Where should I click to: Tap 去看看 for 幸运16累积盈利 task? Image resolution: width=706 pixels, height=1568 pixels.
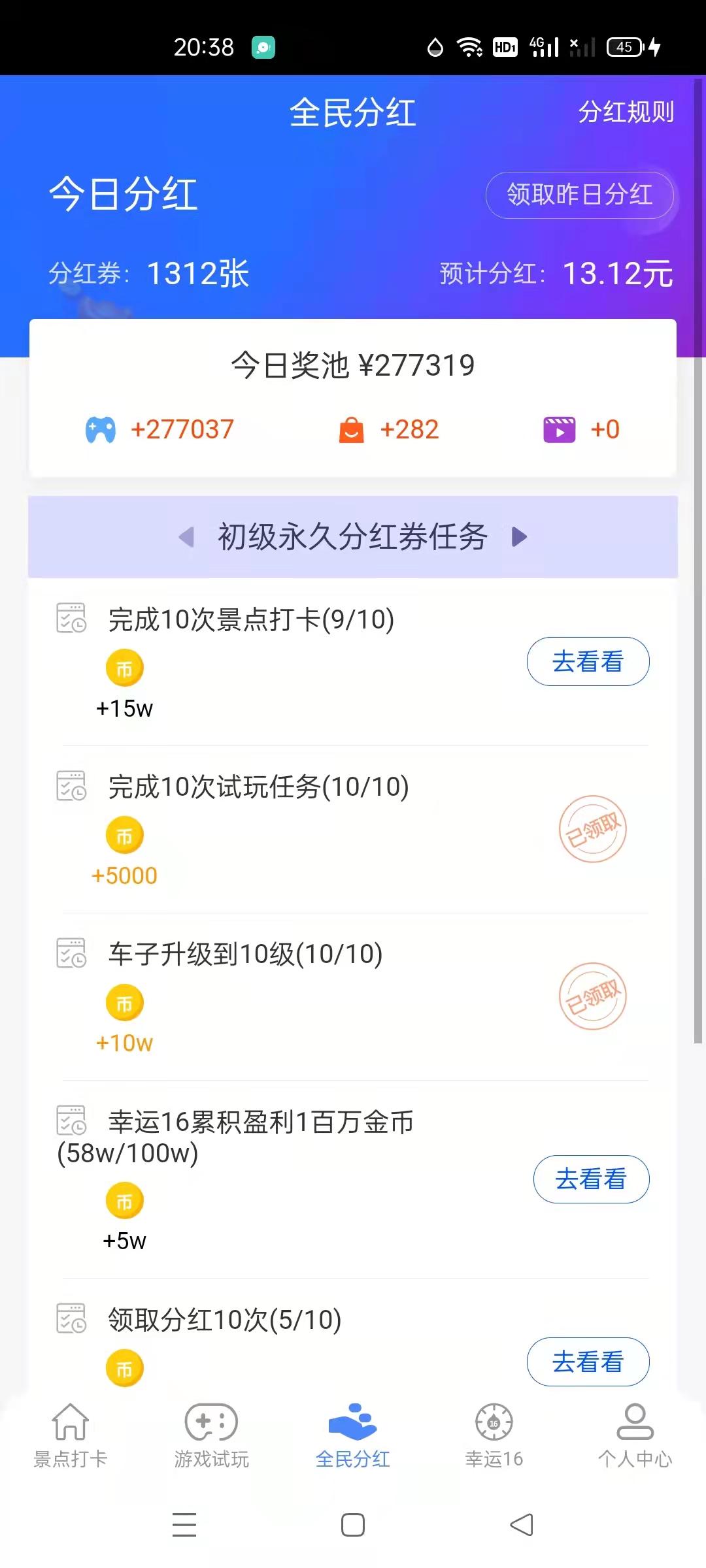591,1179
